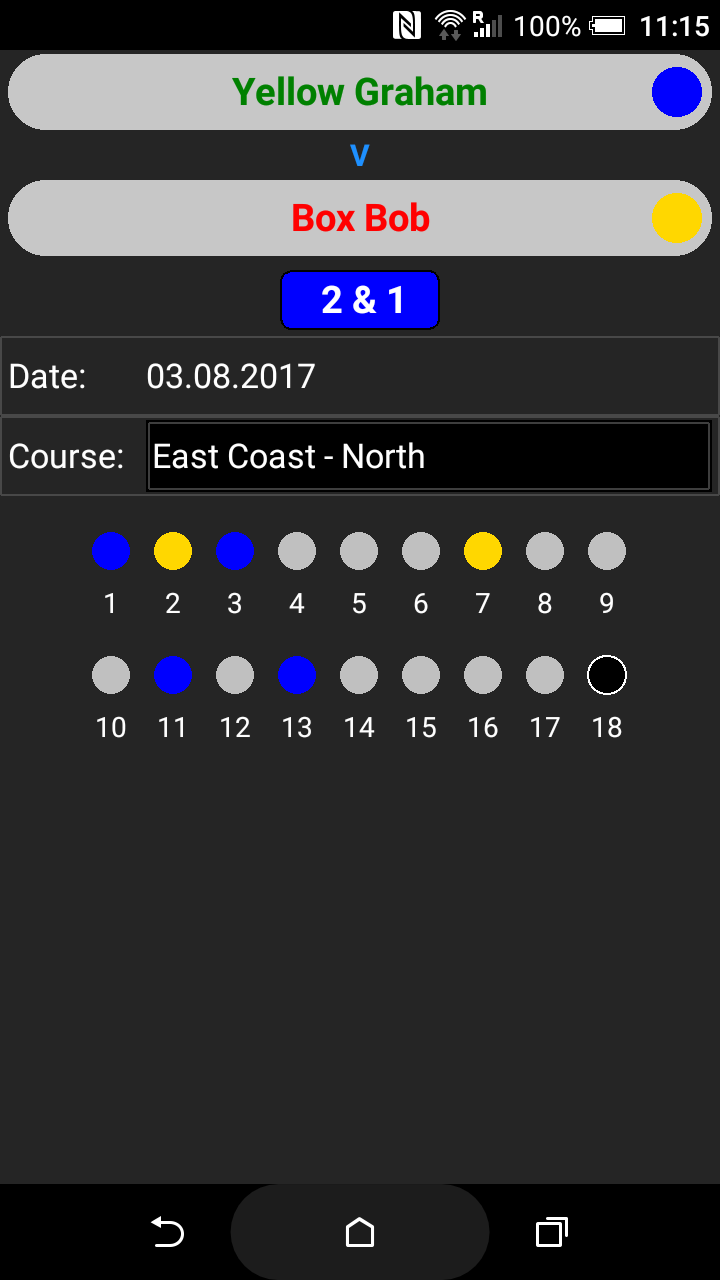Screen dimensions: 720x1280
Task: Select hole 13 result dot
Action: (297, 675)
